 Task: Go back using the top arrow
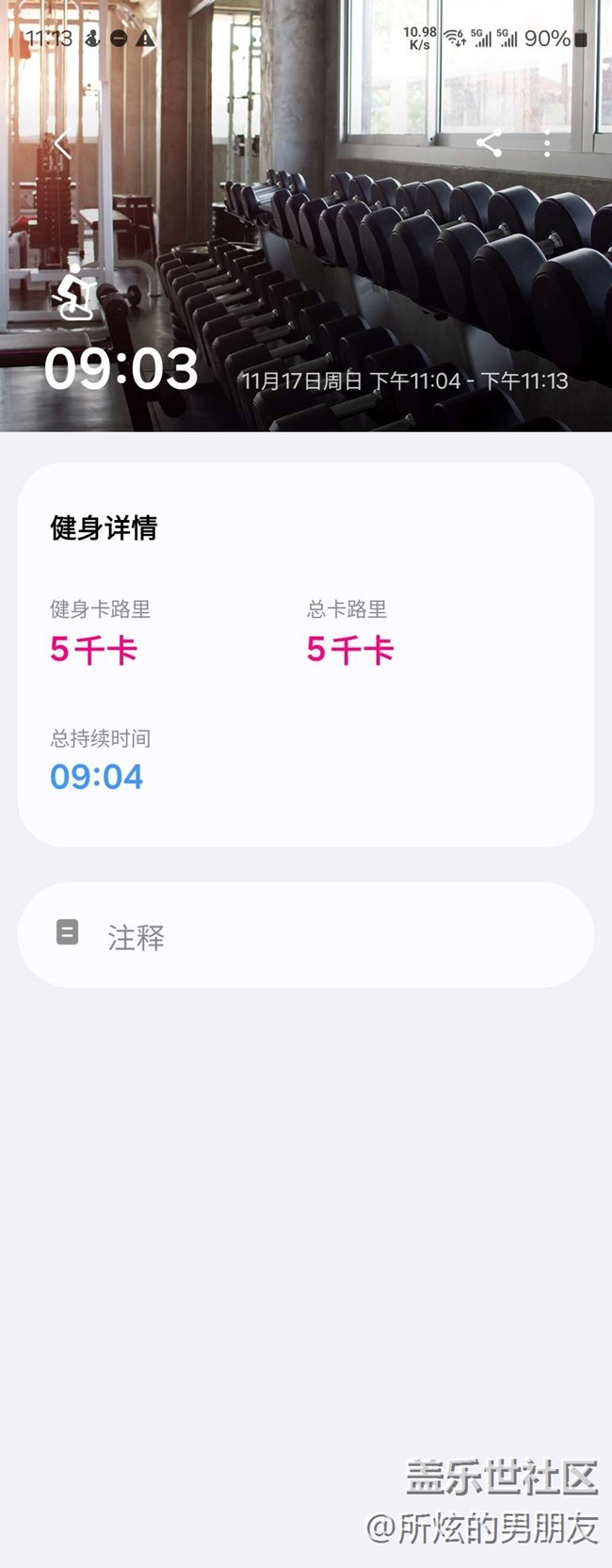click(x=62, y=144)
